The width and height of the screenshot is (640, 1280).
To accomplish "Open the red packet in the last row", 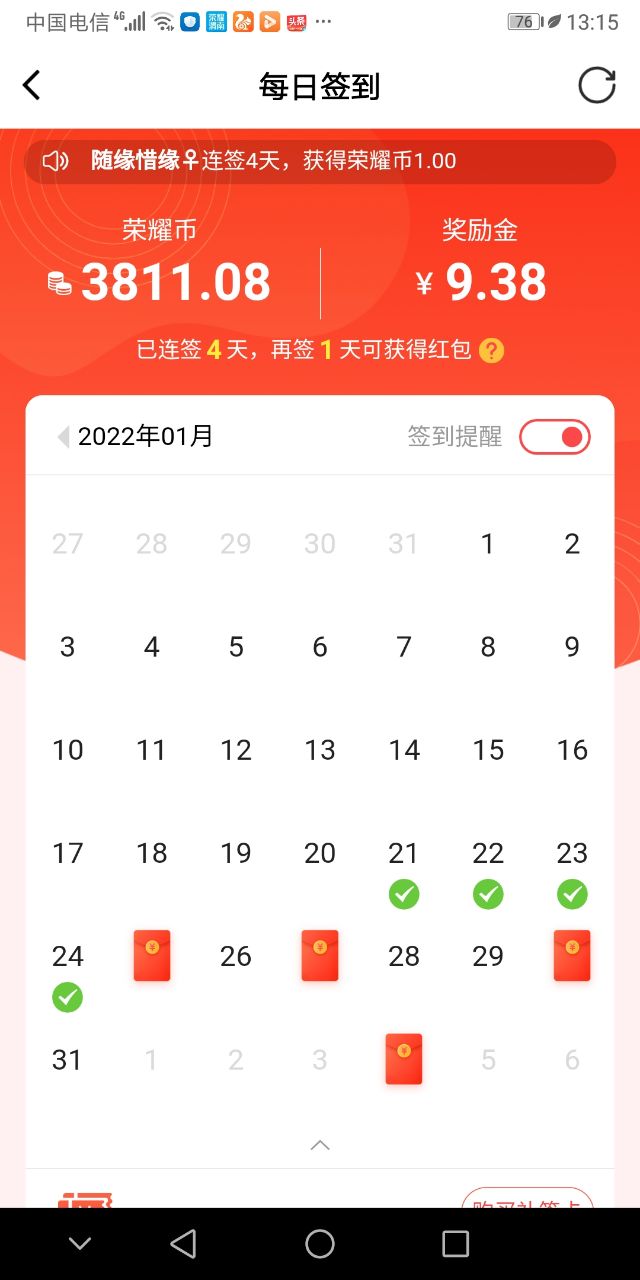I will tap(404, 1058).
